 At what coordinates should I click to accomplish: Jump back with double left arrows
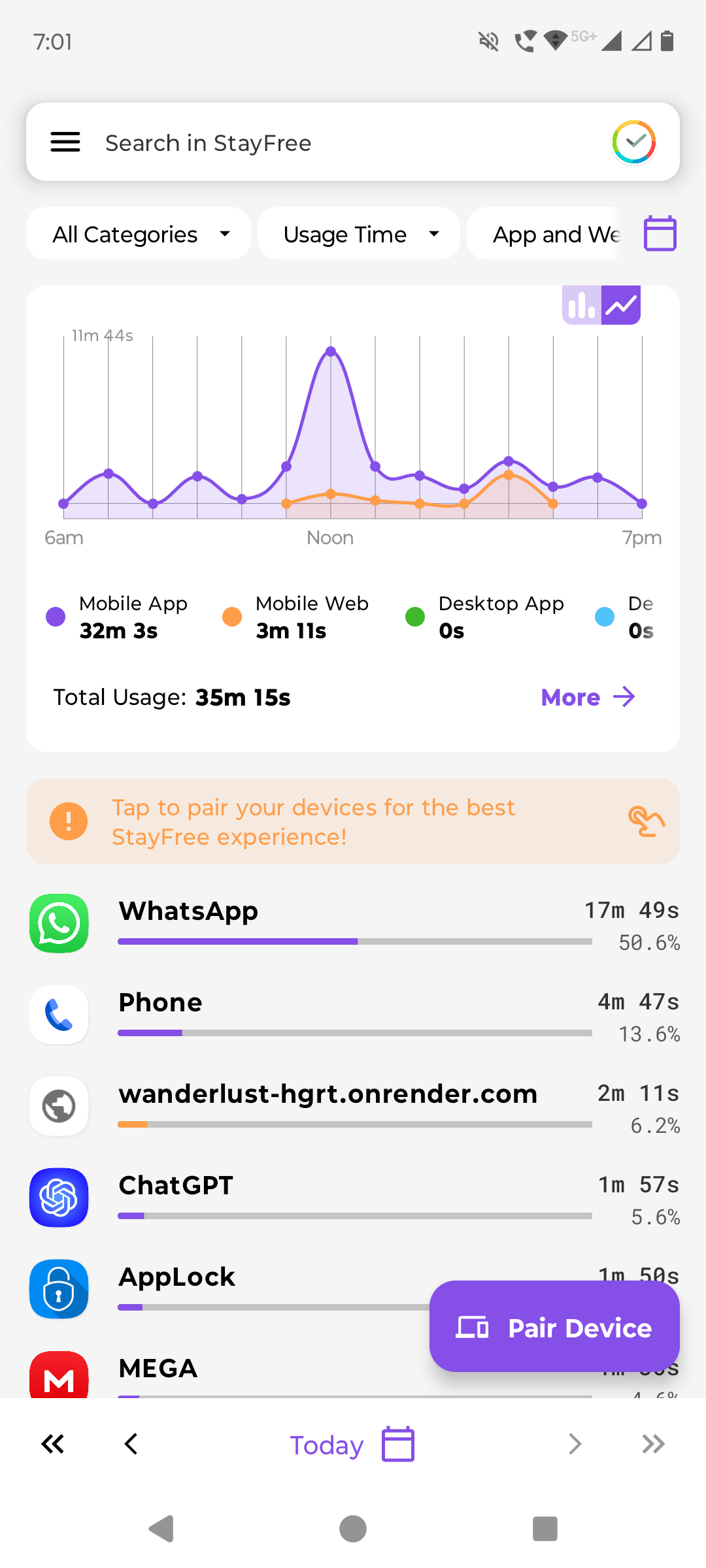pos(53,1444)
